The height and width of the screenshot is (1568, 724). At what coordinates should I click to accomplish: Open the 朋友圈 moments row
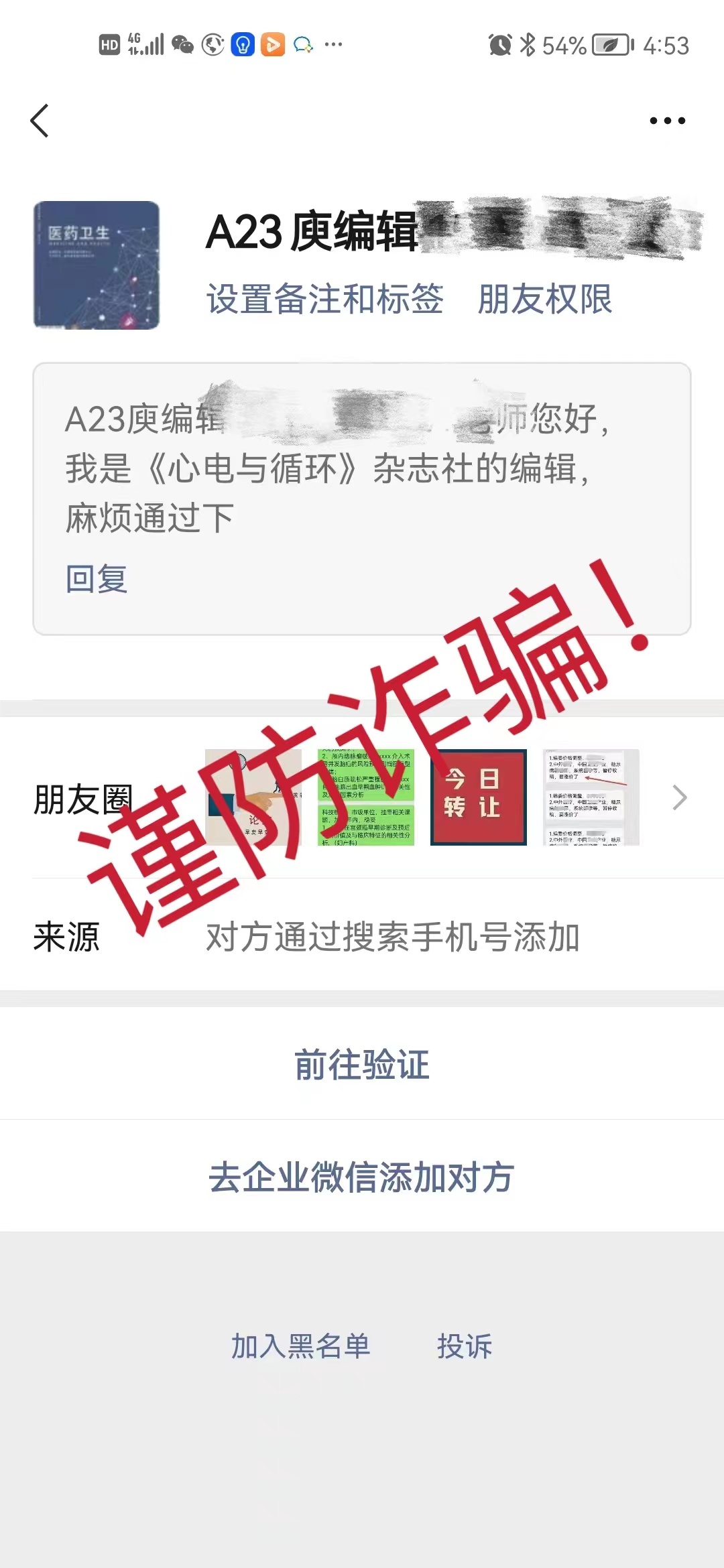(362, 798)
